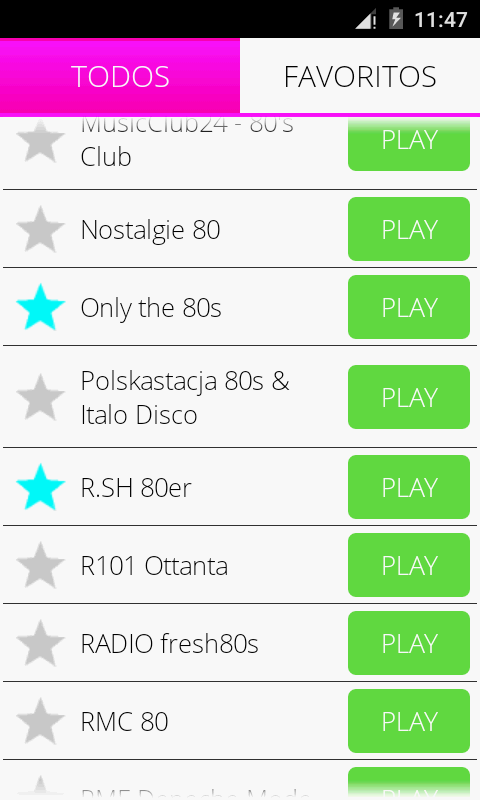Play R101 Ottanta station

pyautogui.click(x=409, y=565)
